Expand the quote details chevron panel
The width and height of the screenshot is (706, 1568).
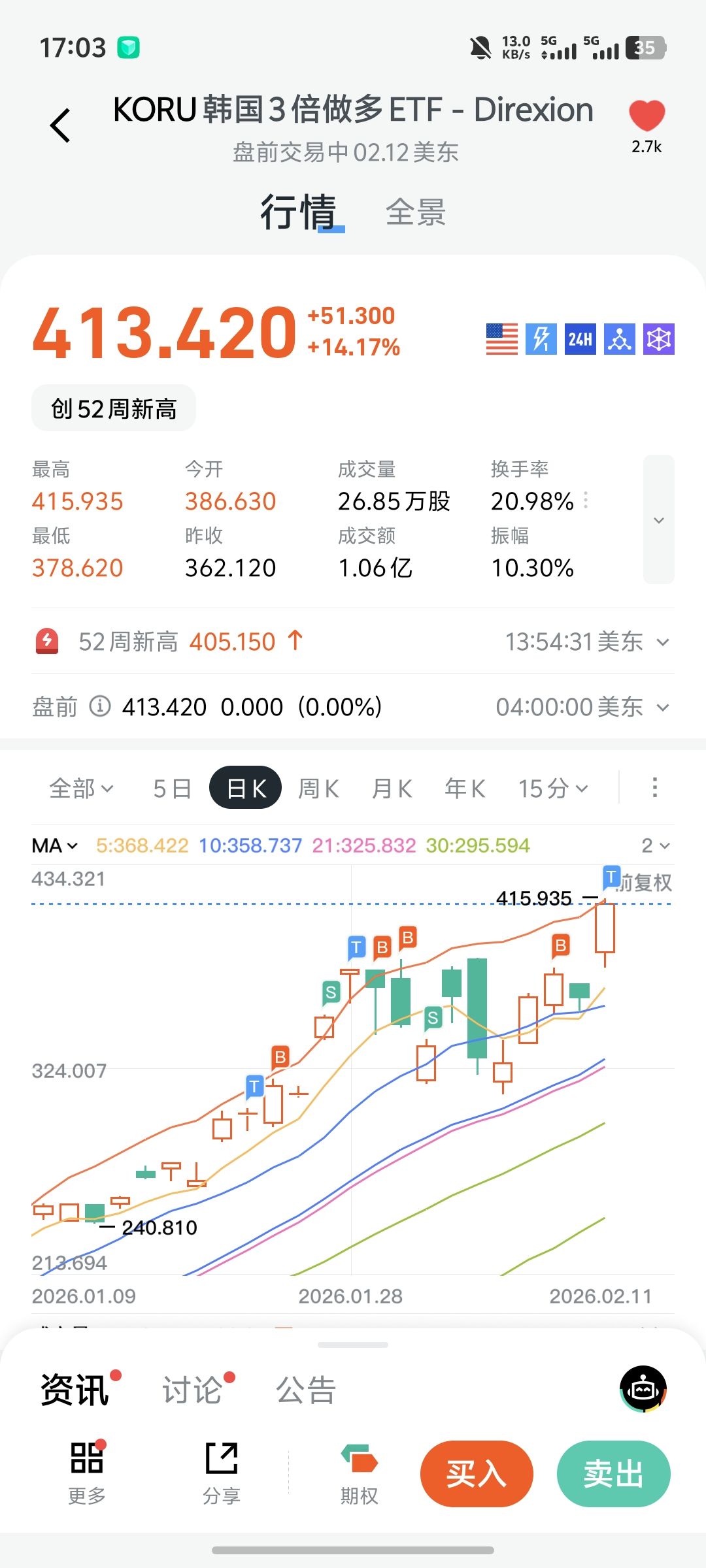click(x=658, y=520)
